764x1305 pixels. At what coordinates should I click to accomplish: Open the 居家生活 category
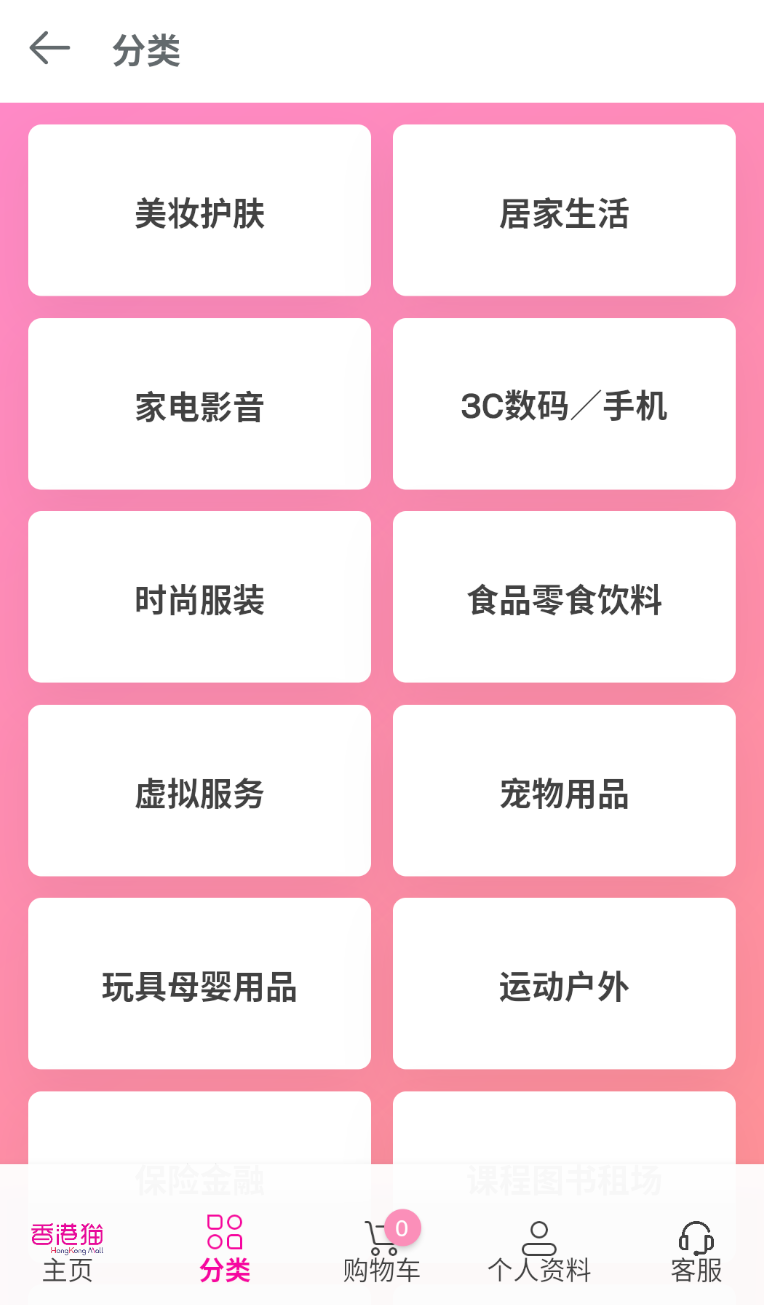tap(563, 211)
